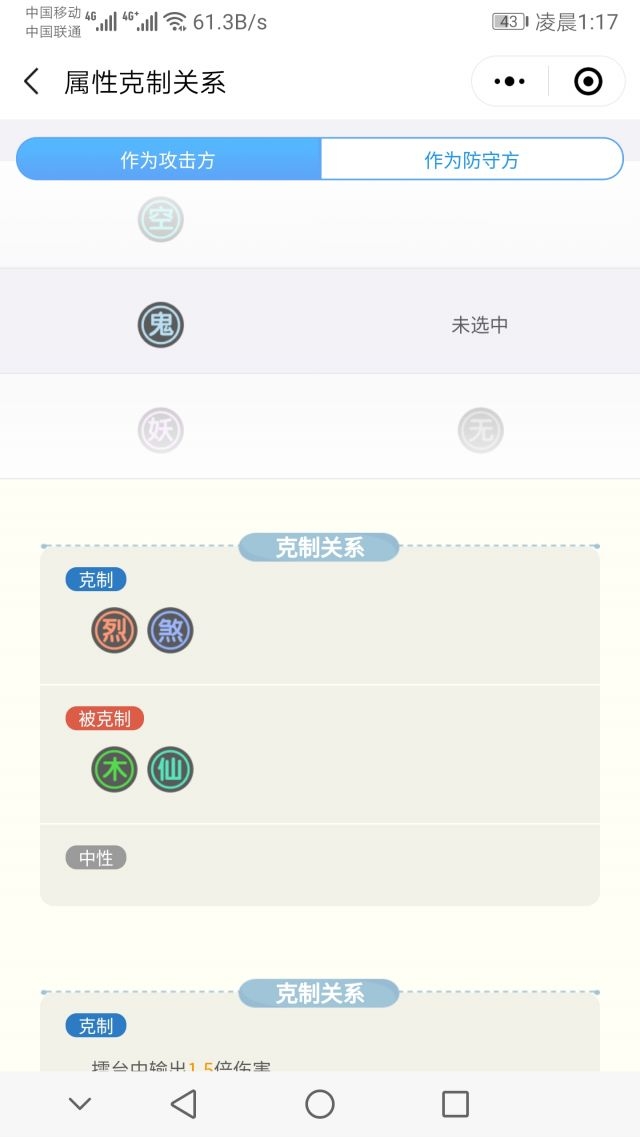Tap the 烈 attribute icon under 克制
The image size is (640, 1137).
point(114,631)
